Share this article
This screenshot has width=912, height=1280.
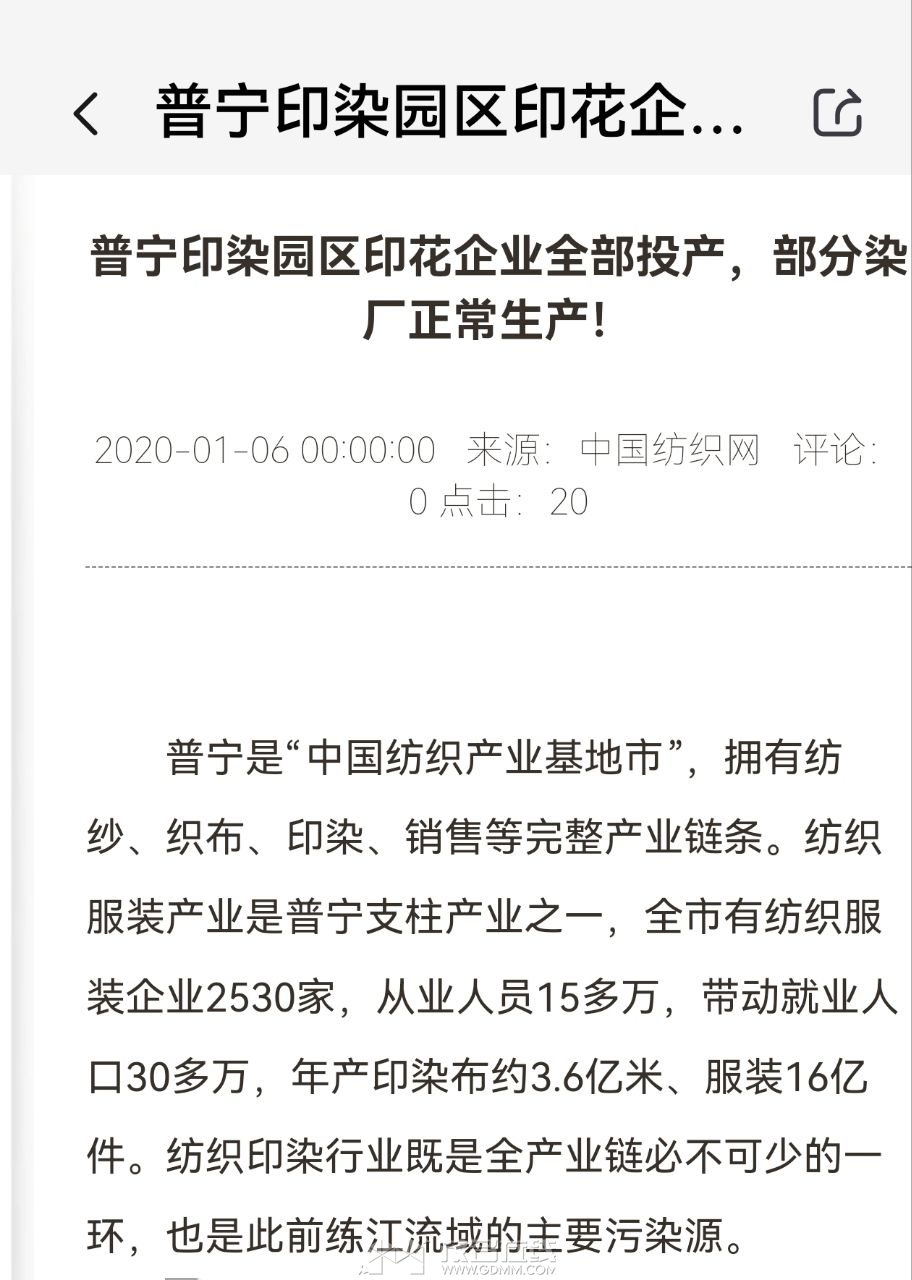pos(837,112)
